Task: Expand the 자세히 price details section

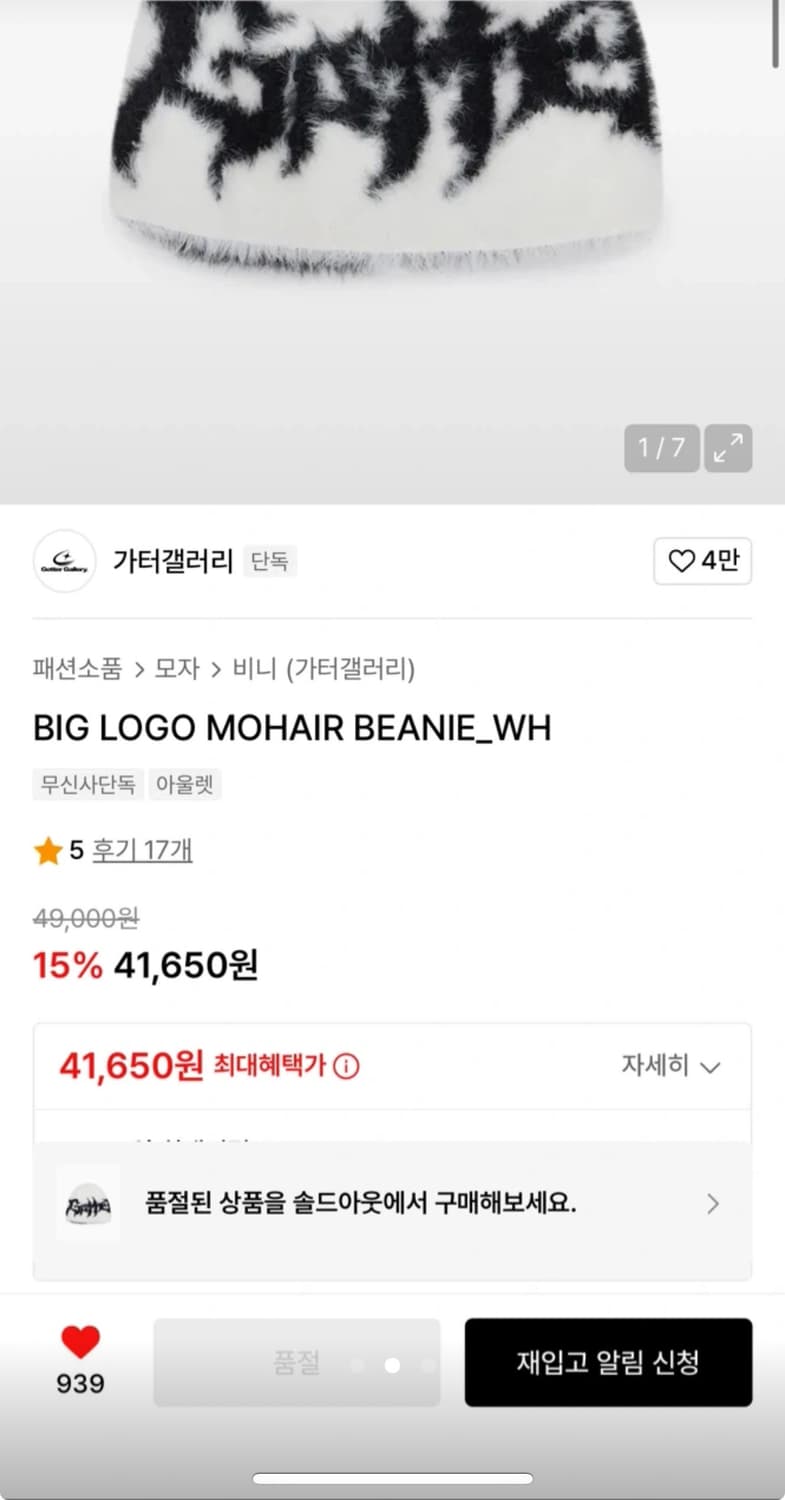Action: pyautogui.click(x=672, y=1066)
